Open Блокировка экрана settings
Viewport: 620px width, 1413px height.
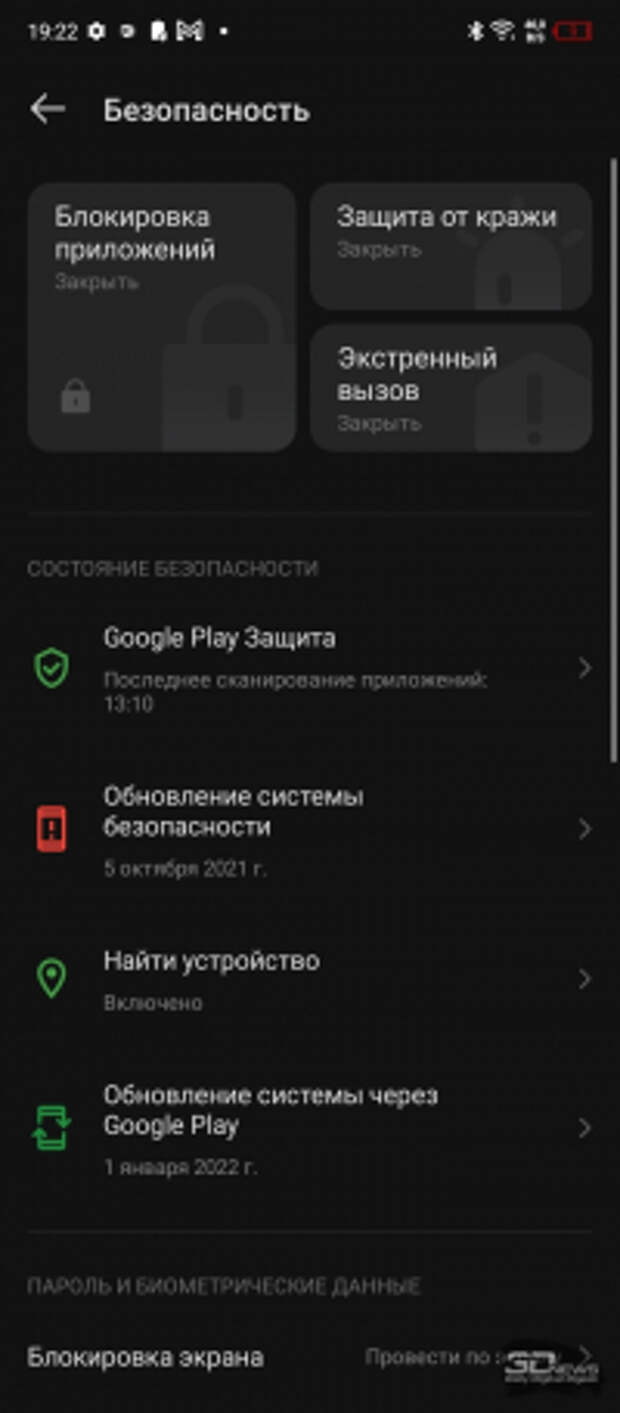tap(310, 1357)
